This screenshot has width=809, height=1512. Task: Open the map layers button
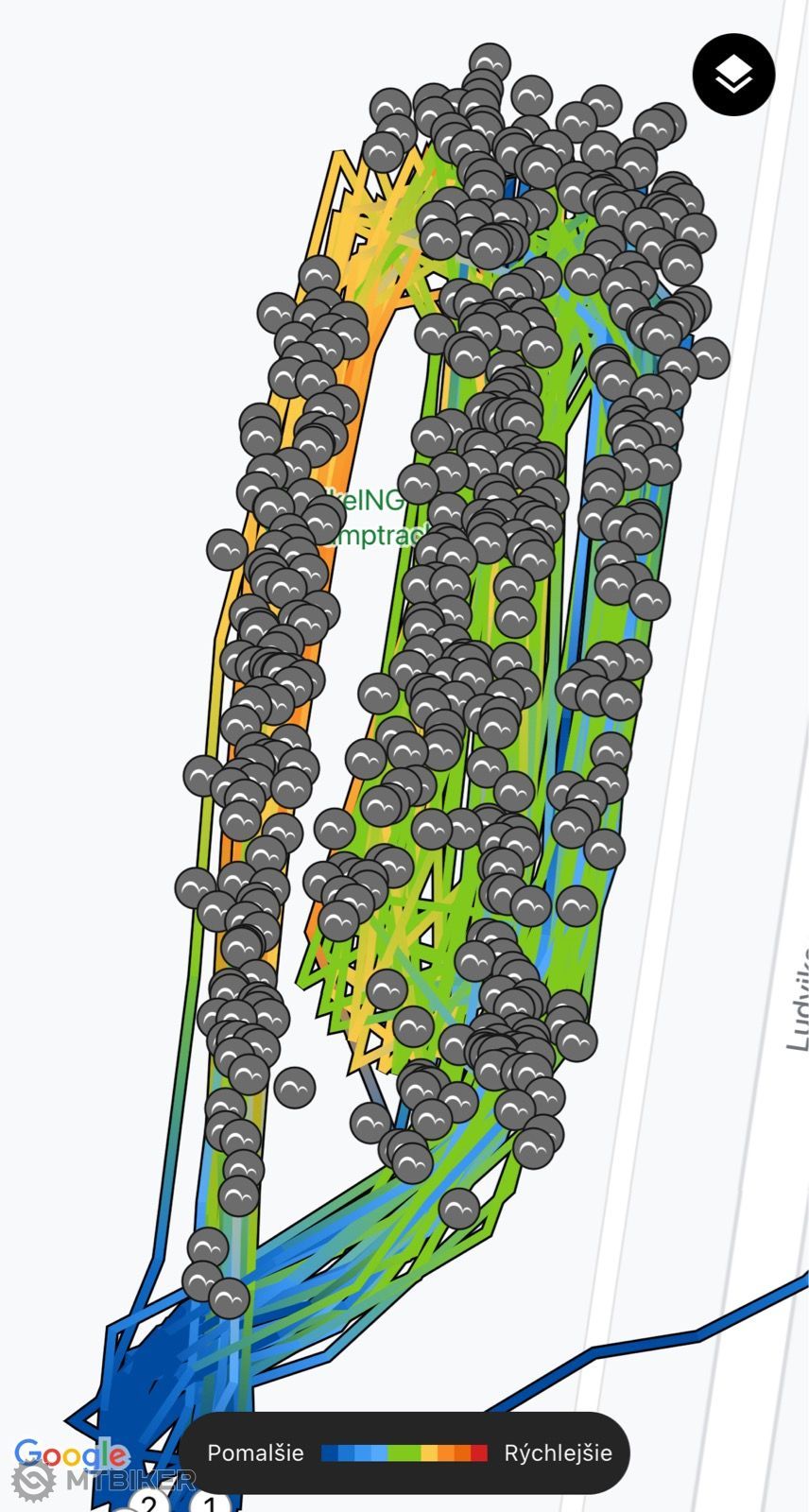(734, 75)
